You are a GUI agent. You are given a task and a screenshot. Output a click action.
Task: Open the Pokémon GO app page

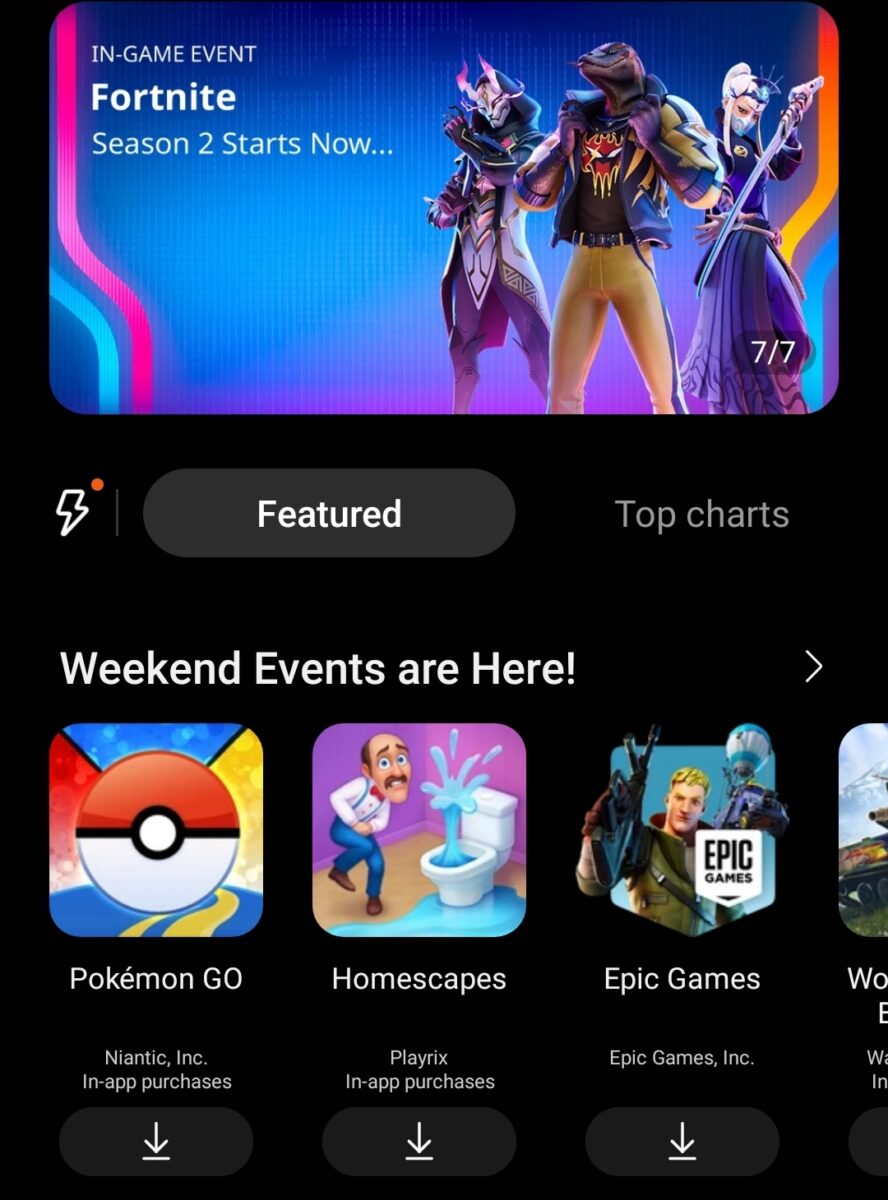point(156,830)
